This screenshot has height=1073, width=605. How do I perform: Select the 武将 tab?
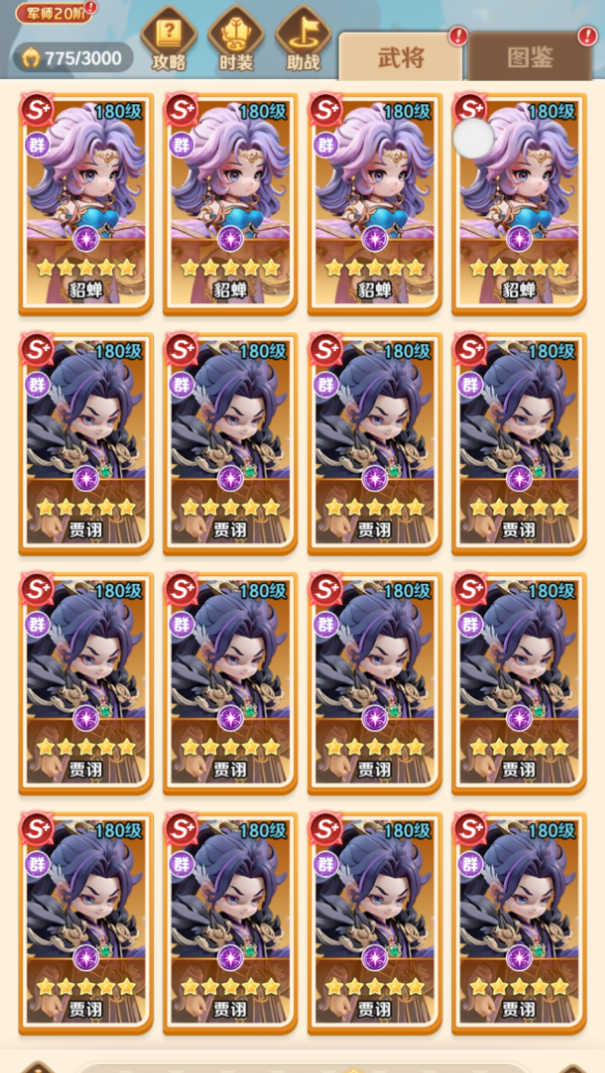pyautogui.click(x=400, y=57)
